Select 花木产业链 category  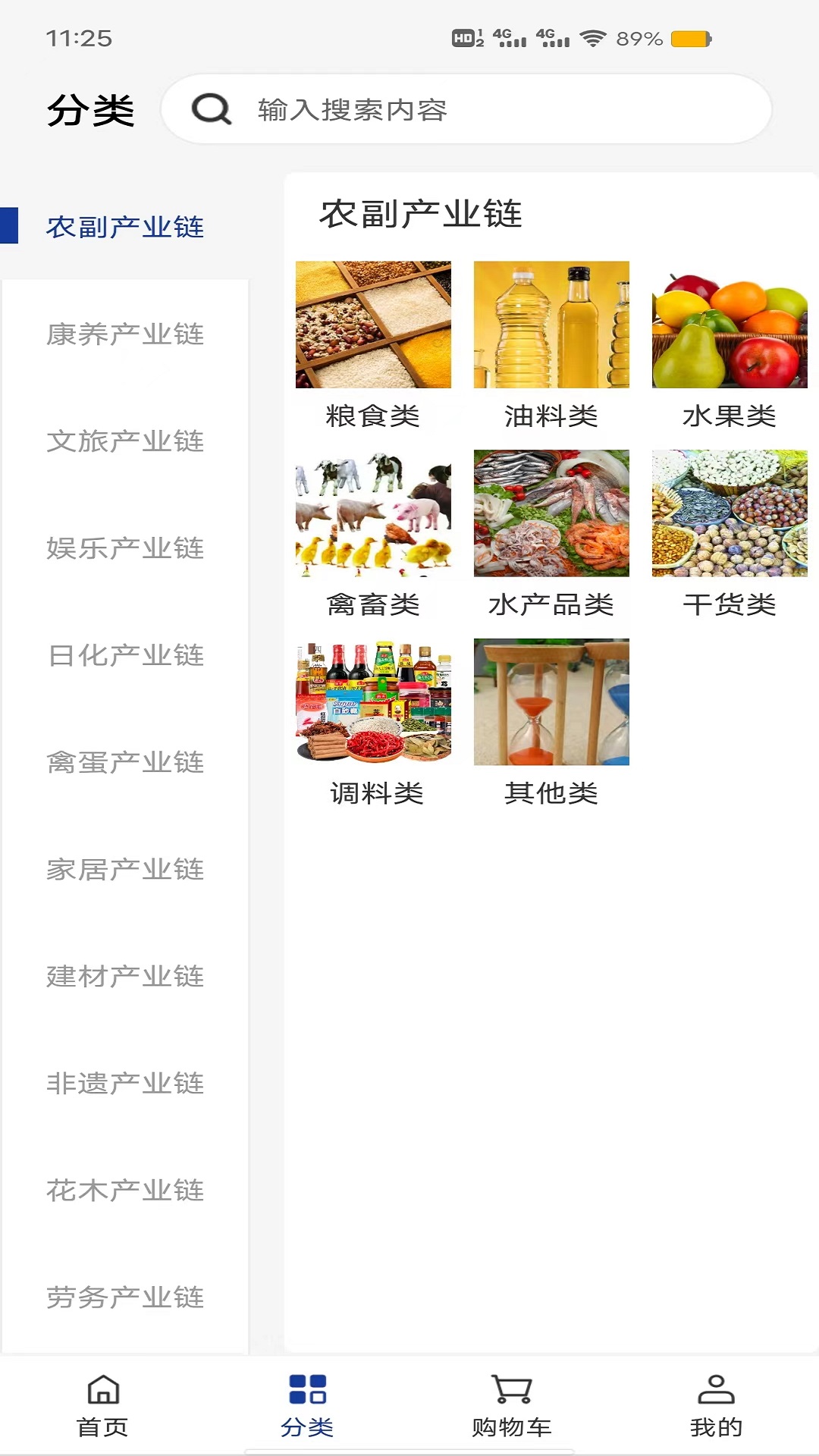(x=125, y=1191)
